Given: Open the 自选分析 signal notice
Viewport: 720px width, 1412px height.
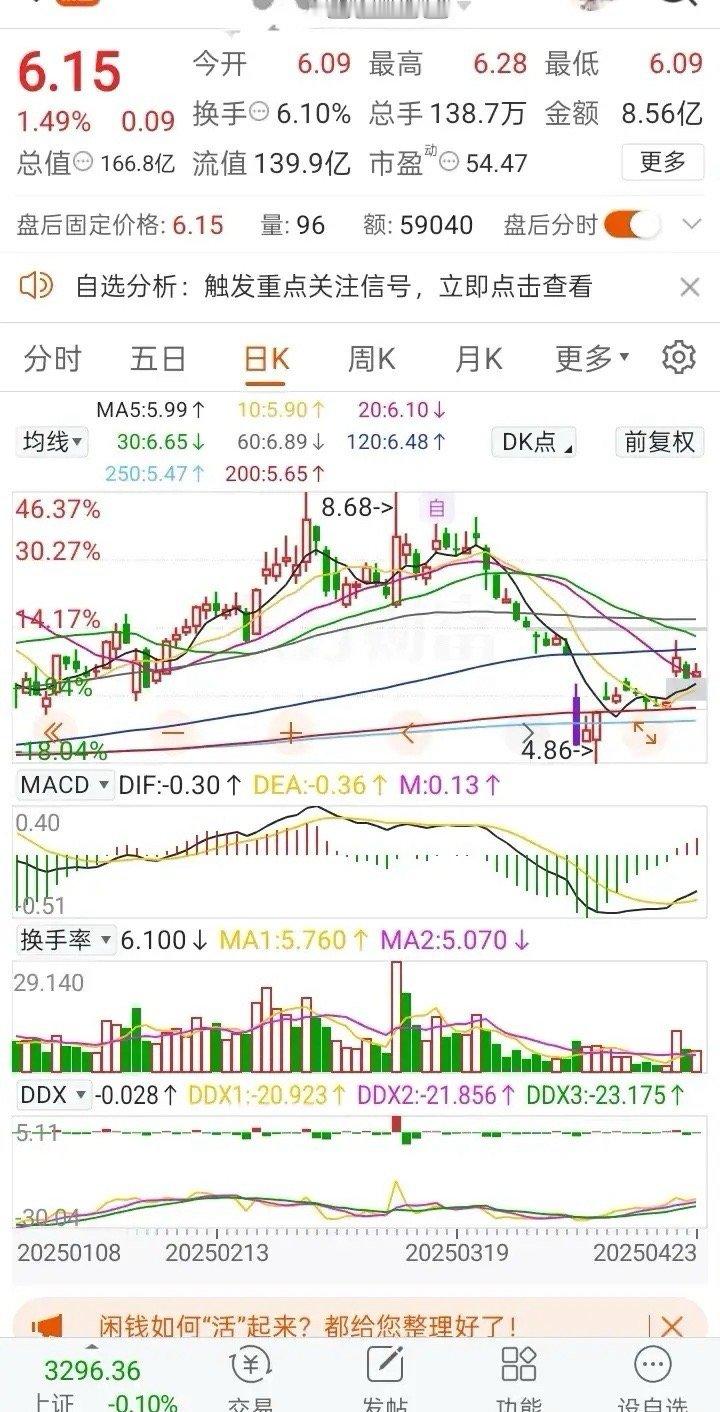Looking at the screenshot, I should point(334,288).
